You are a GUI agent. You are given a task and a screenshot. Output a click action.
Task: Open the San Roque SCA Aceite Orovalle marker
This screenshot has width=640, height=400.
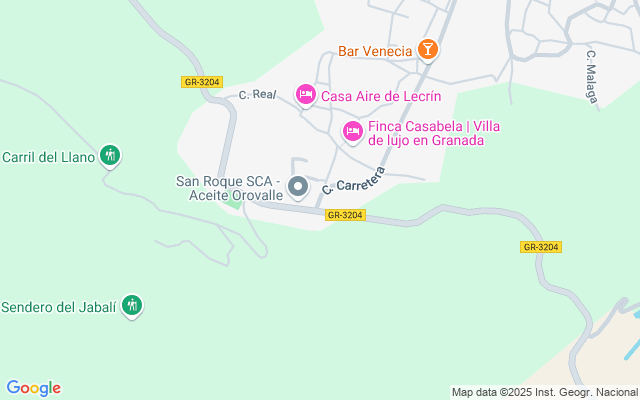tap(298, 187)
